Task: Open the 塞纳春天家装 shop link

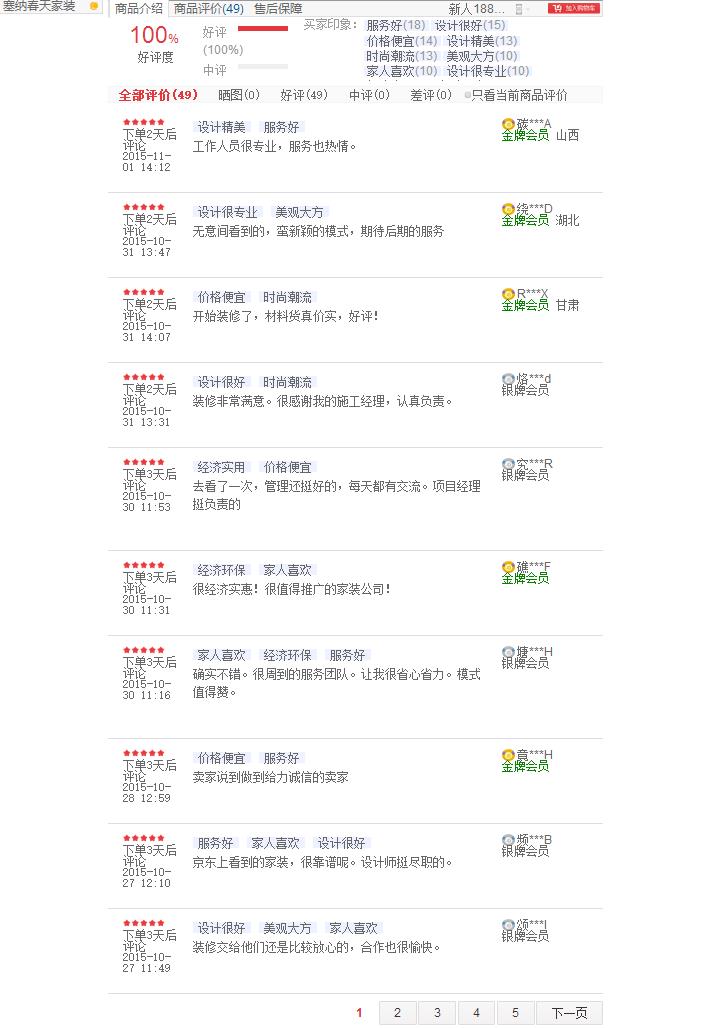Action: [40, 6]
